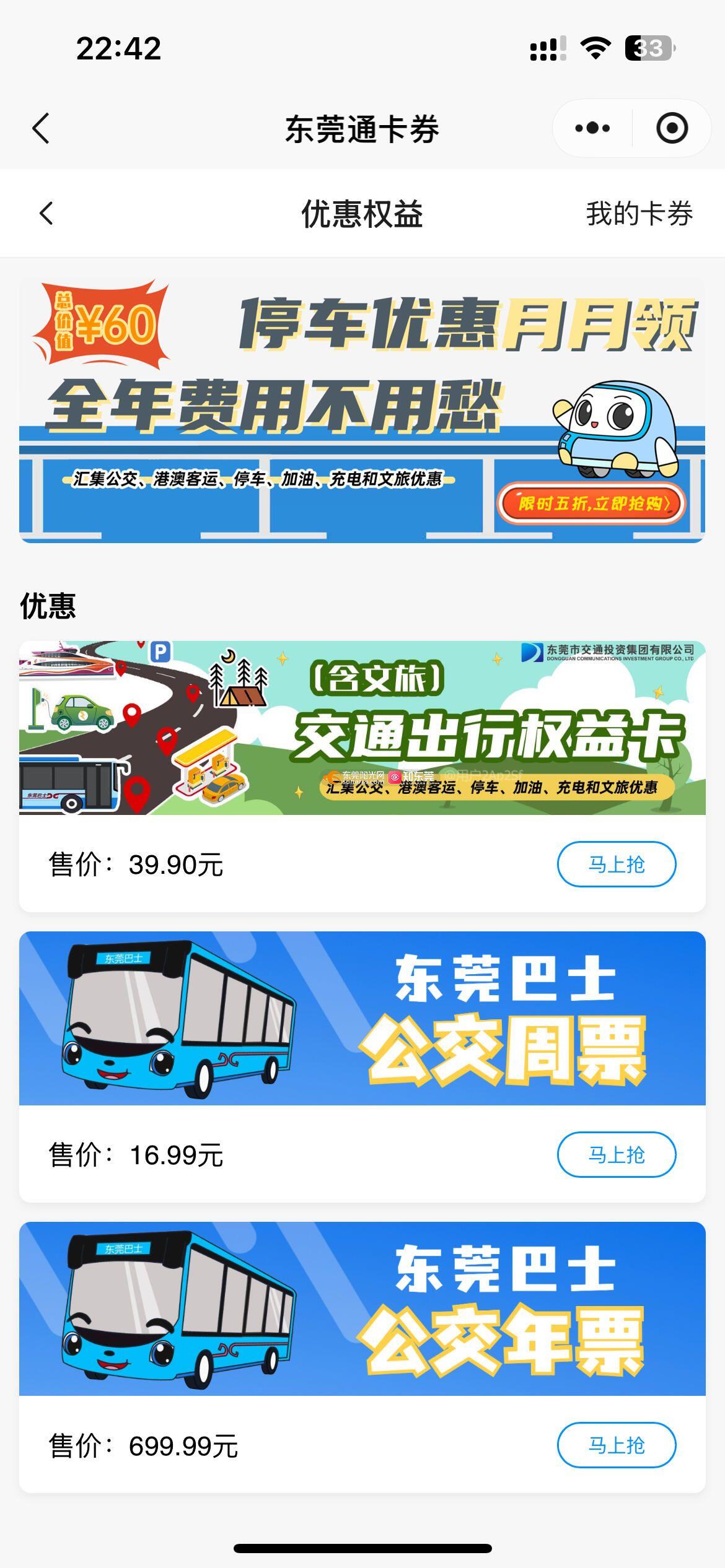
Task: Open the 东莞巴士公交年票 card
Action: pos(362,1309)
